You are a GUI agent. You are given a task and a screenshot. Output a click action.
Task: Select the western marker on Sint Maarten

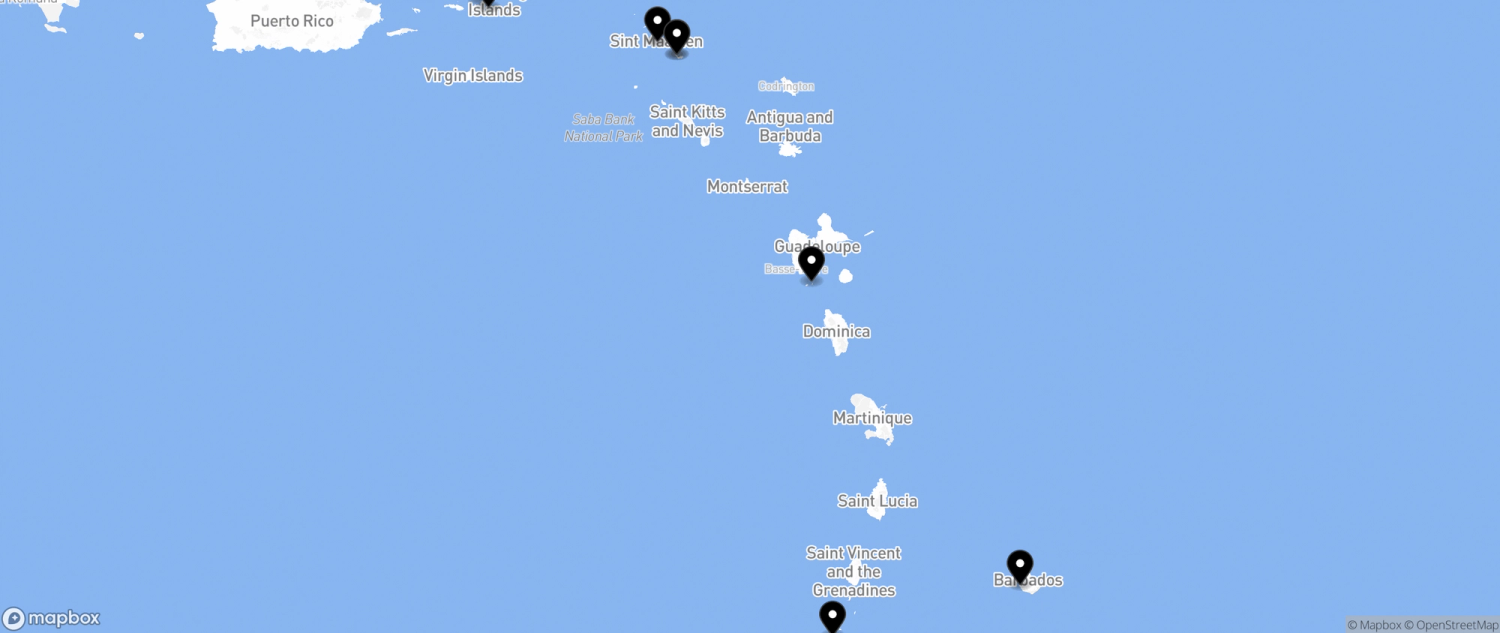point(657,23)
